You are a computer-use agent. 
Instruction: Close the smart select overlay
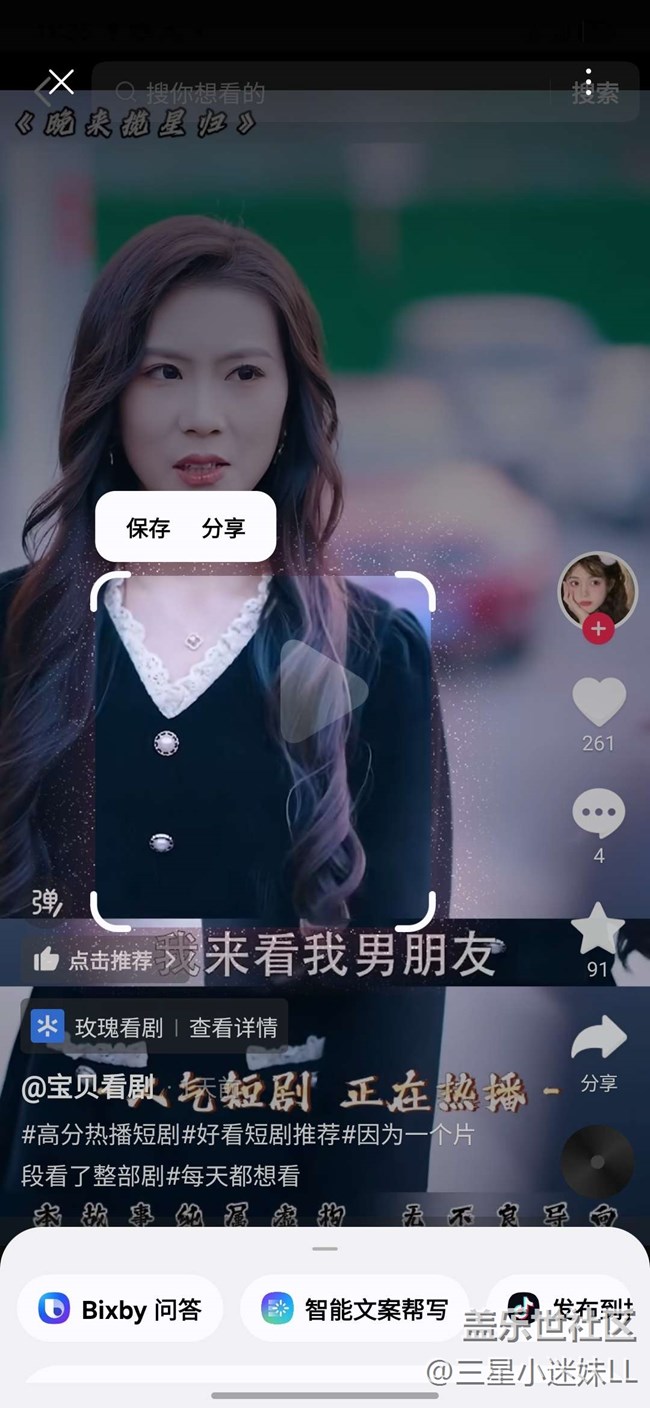(61, 82)
